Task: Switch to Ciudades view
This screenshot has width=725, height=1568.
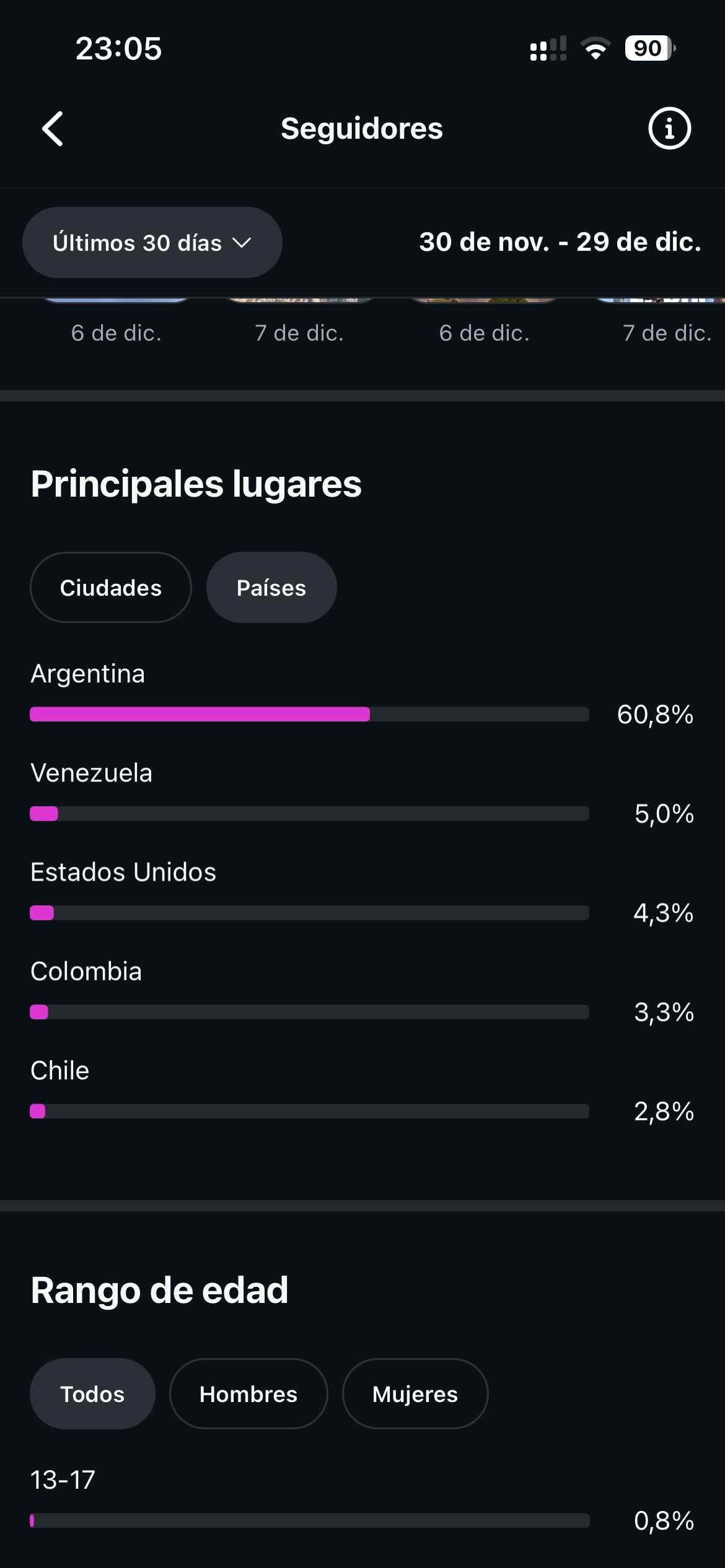Action: coord(110,587)
